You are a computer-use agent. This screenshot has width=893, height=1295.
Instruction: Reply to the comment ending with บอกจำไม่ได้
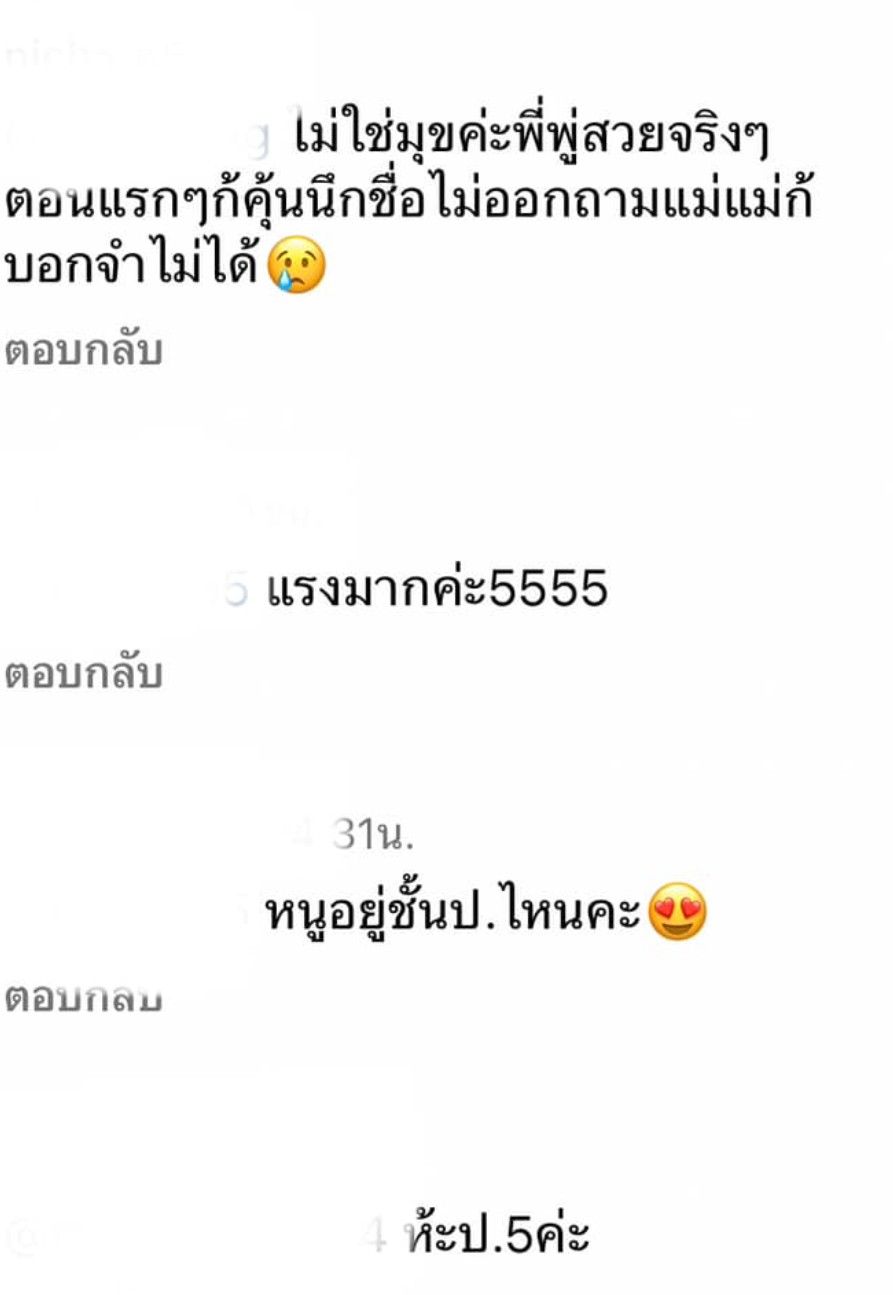pos(83,352)
